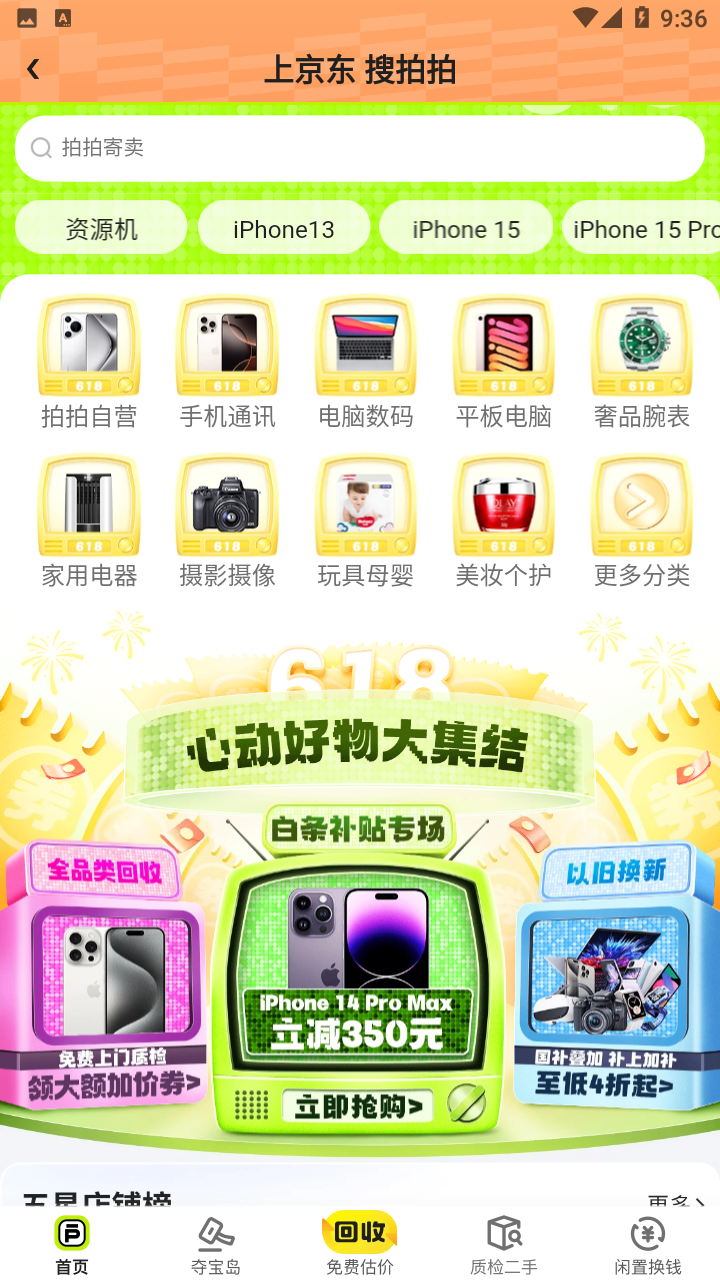
Task: Select the 资源机 chip
Action: [x=101, y=229]
